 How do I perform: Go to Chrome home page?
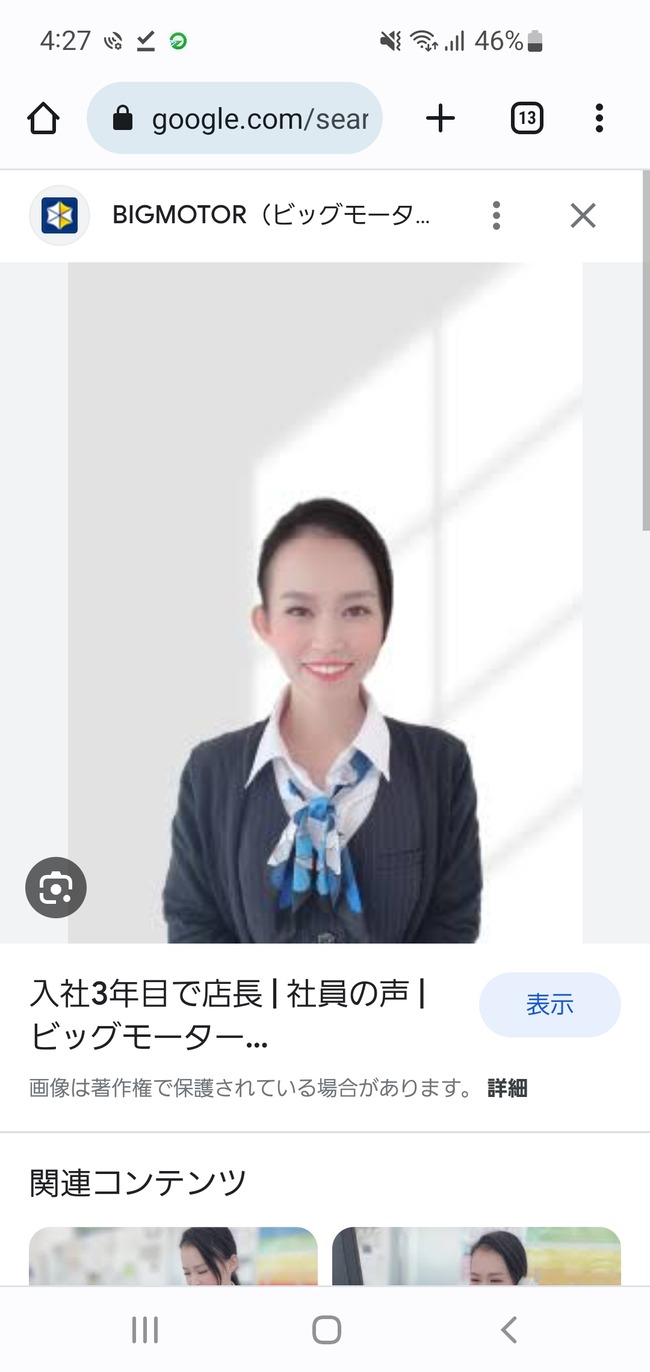43,119
